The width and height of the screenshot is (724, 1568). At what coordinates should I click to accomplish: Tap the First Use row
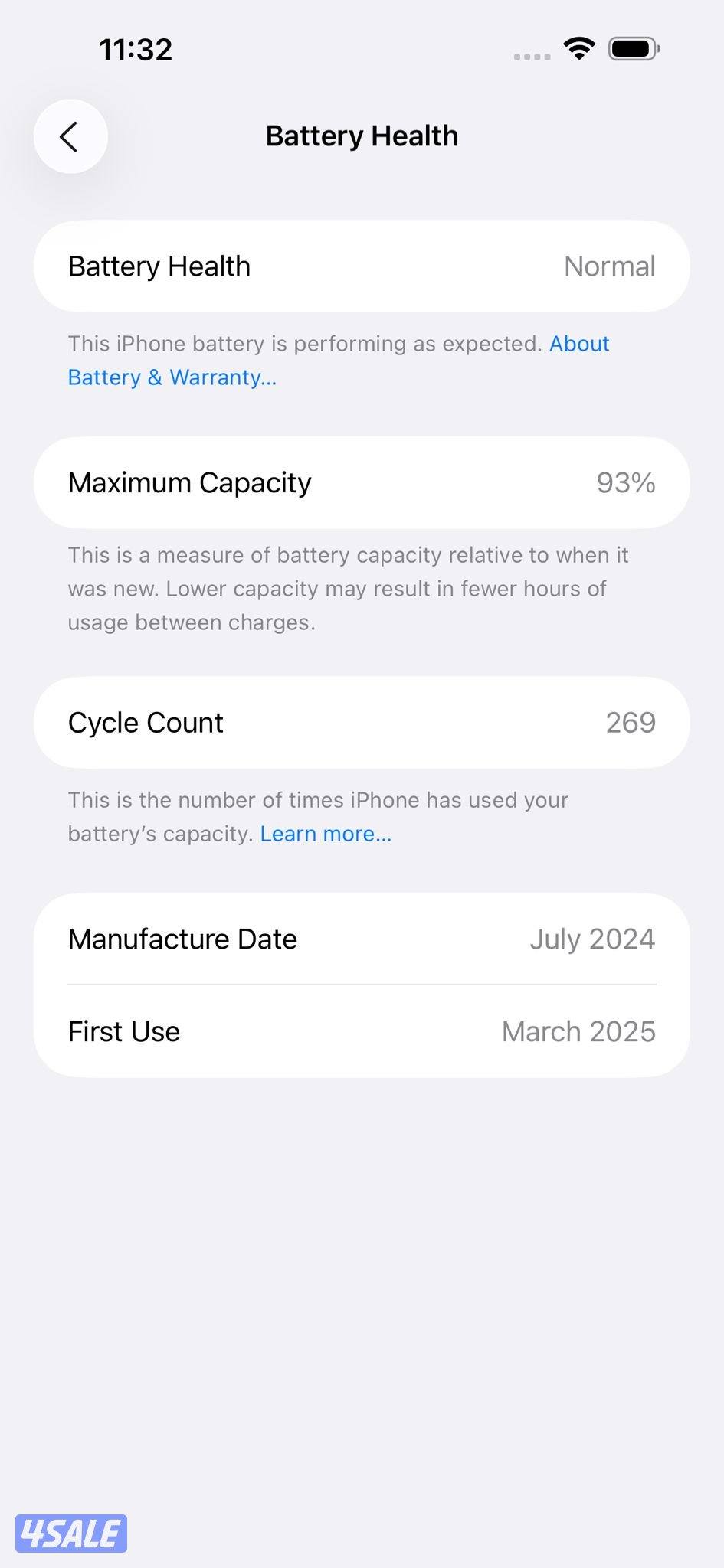pyautogui.click(x=362, y=1031)
